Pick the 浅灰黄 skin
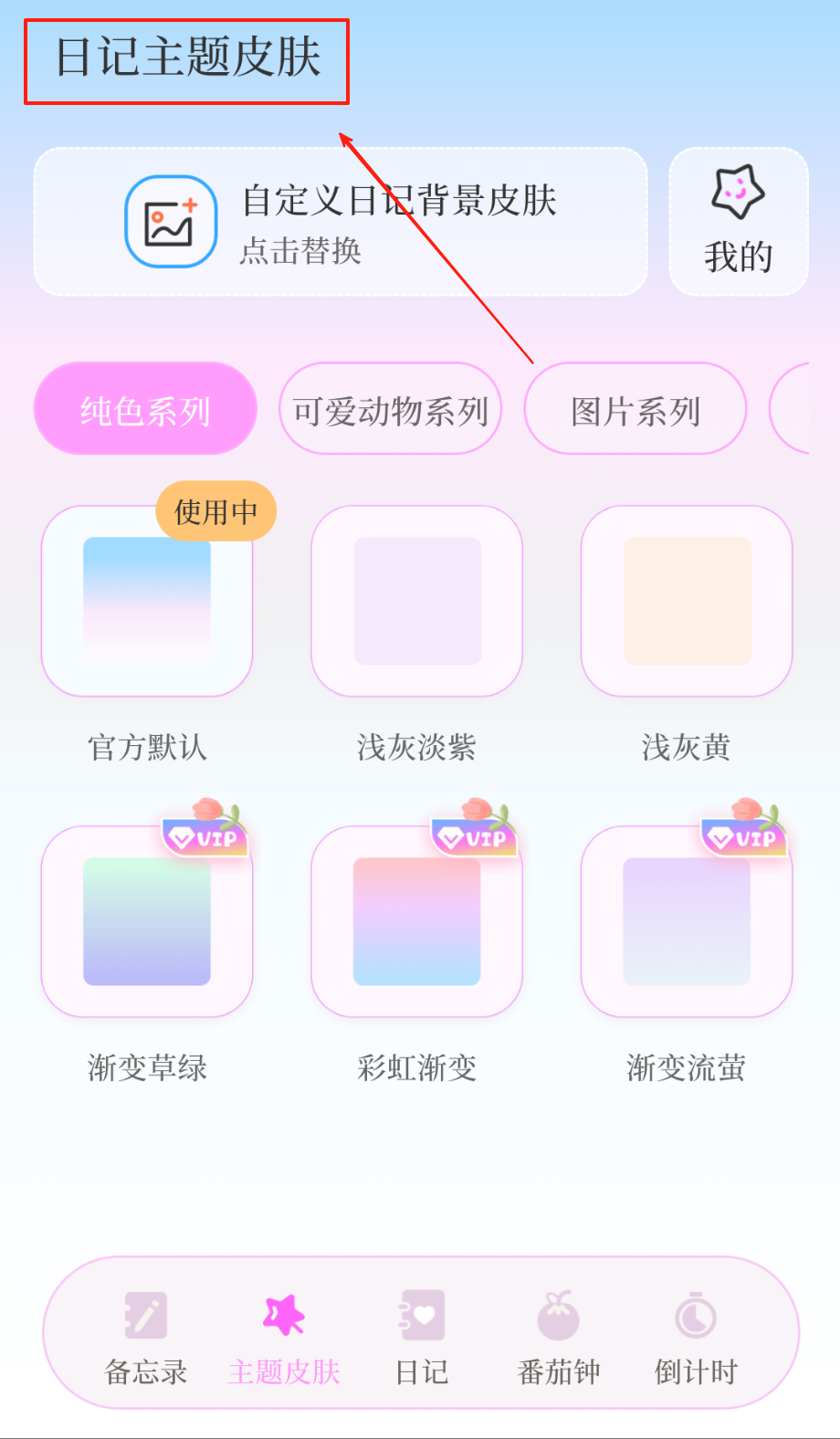840x1439 pixels. [x=687, y=601]
